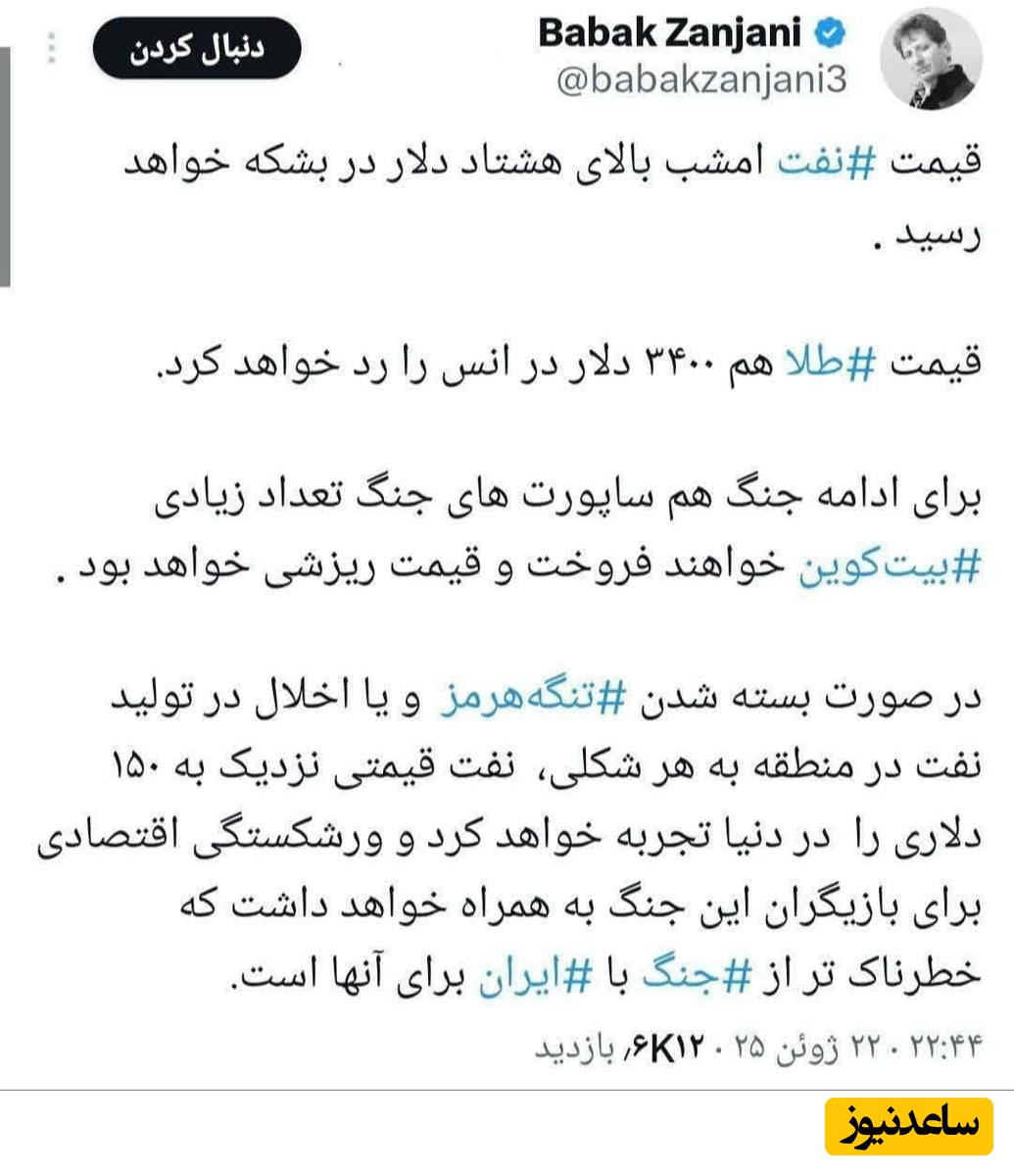Open Babak Zanjani's profile picture

(x=930, y=63)
